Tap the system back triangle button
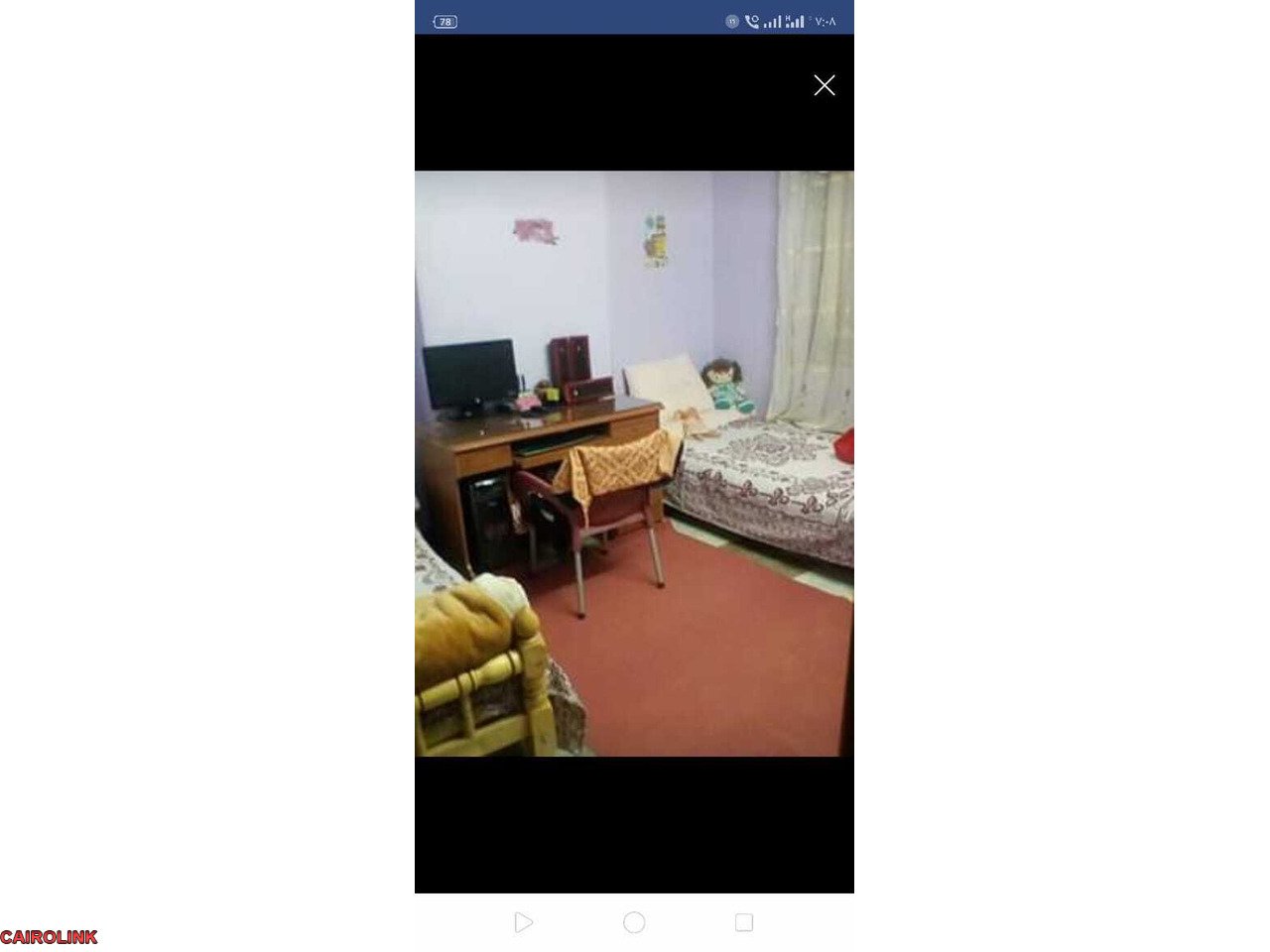The image size is (1270, 952). point(524,923)
